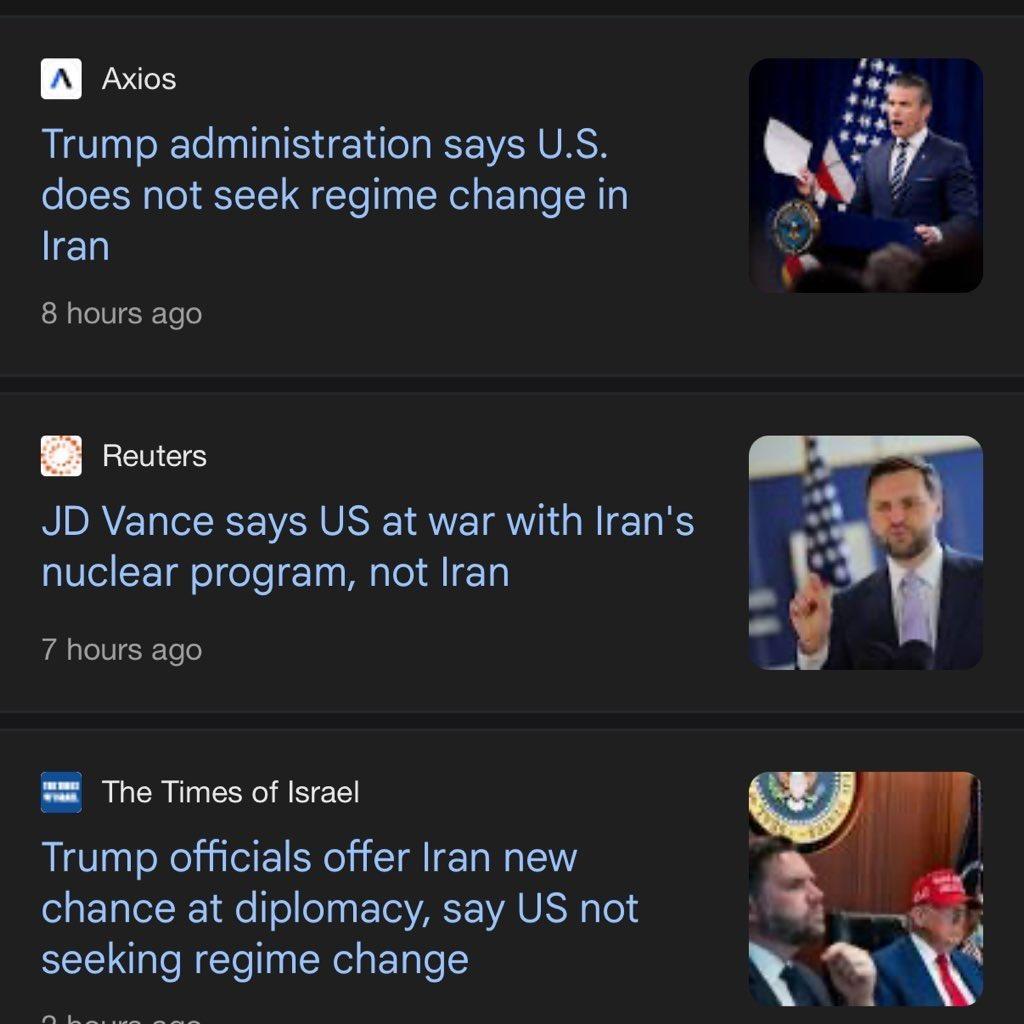Open Reuters story about JD Vance and Iran

coord(367,547)
